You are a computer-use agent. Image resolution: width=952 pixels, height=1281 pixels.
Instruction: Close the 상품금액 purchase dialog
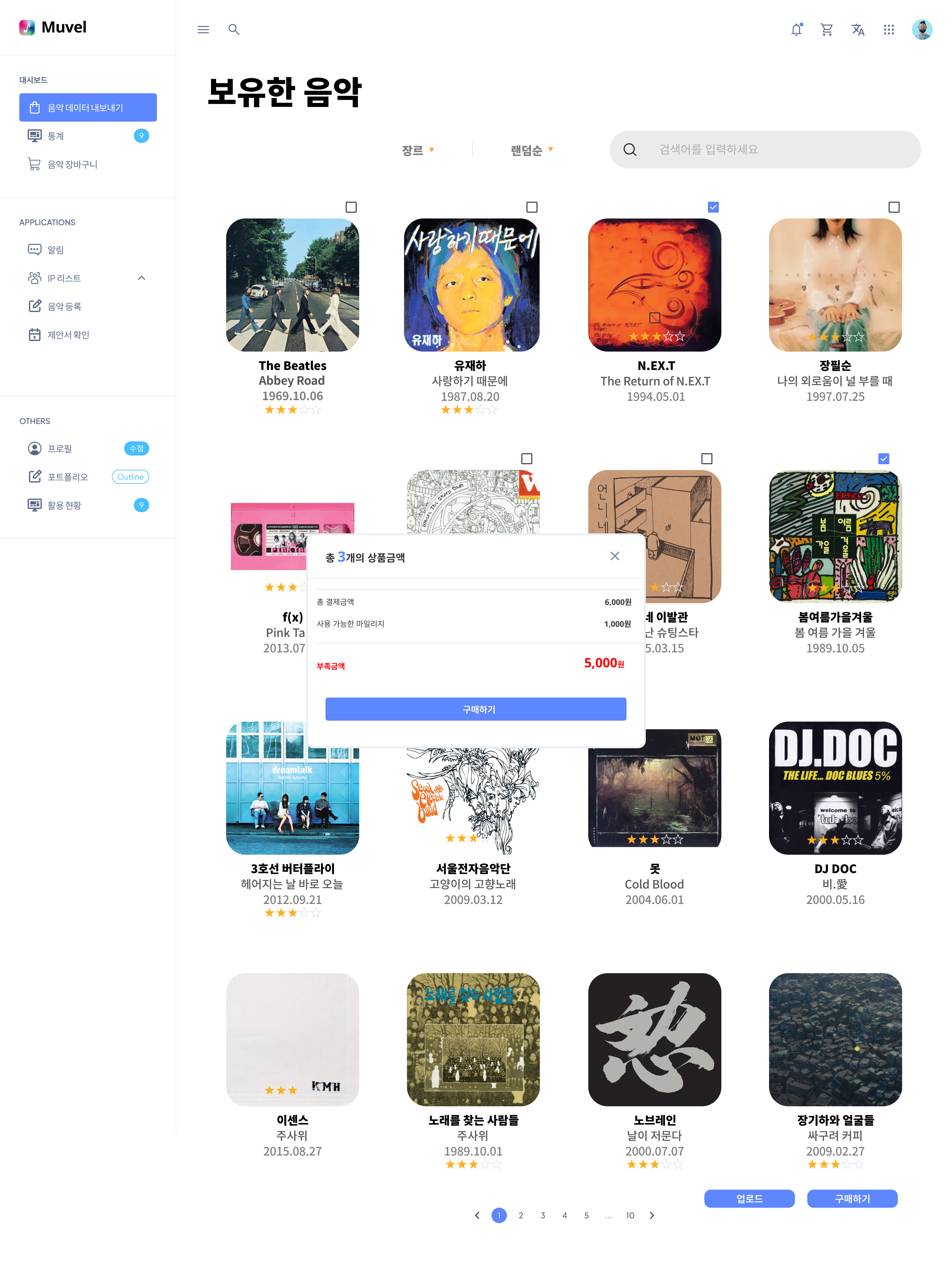coord(614,556)
